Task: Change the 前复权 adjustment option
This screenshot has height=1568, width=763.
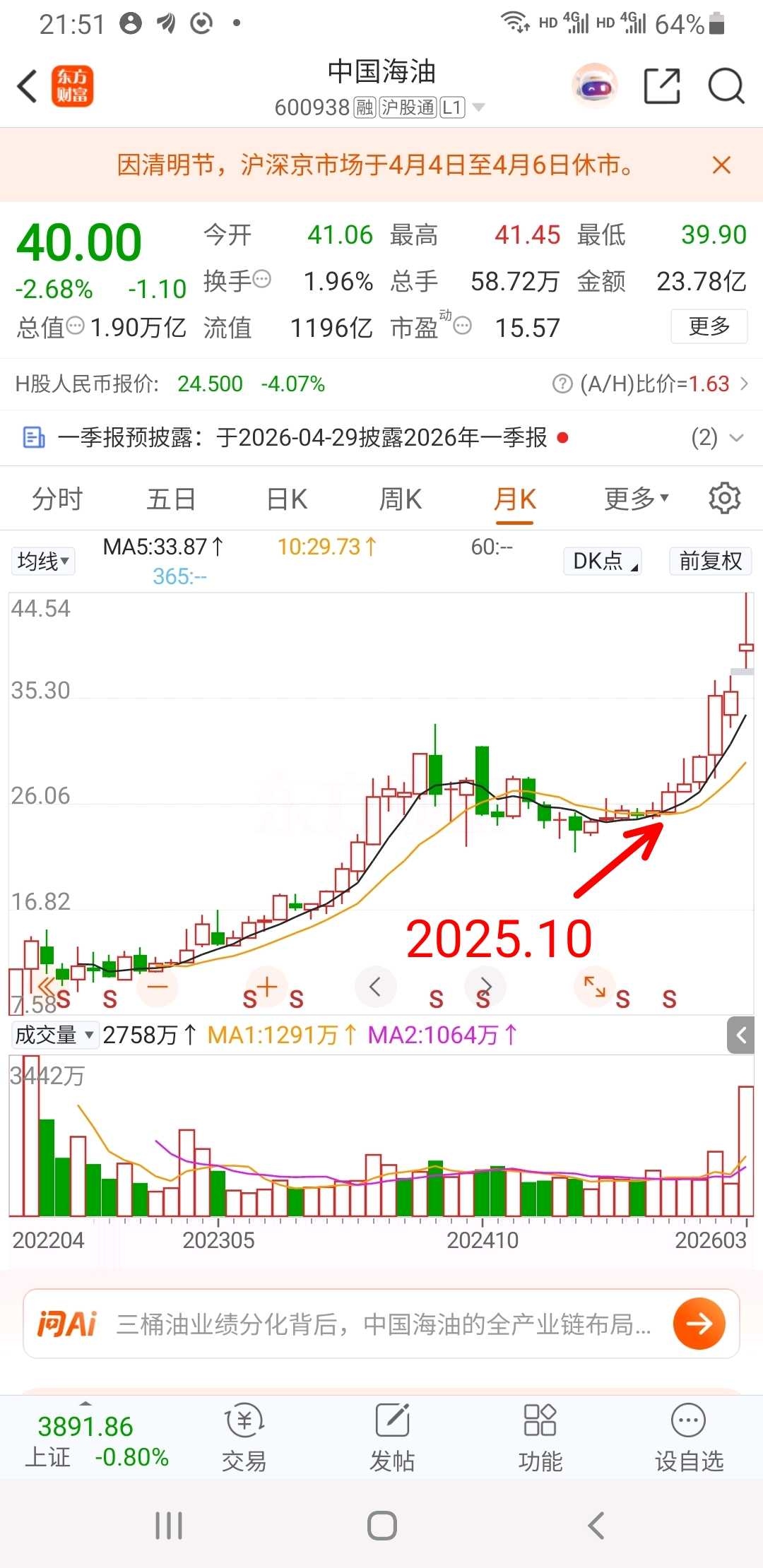Action: [710, 562]
